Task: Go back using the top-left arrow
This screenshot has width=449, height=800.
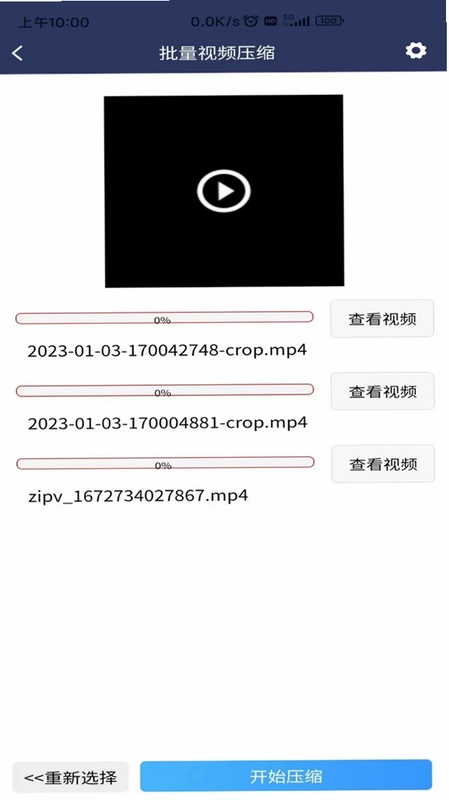Action: (x=17, y=53)
